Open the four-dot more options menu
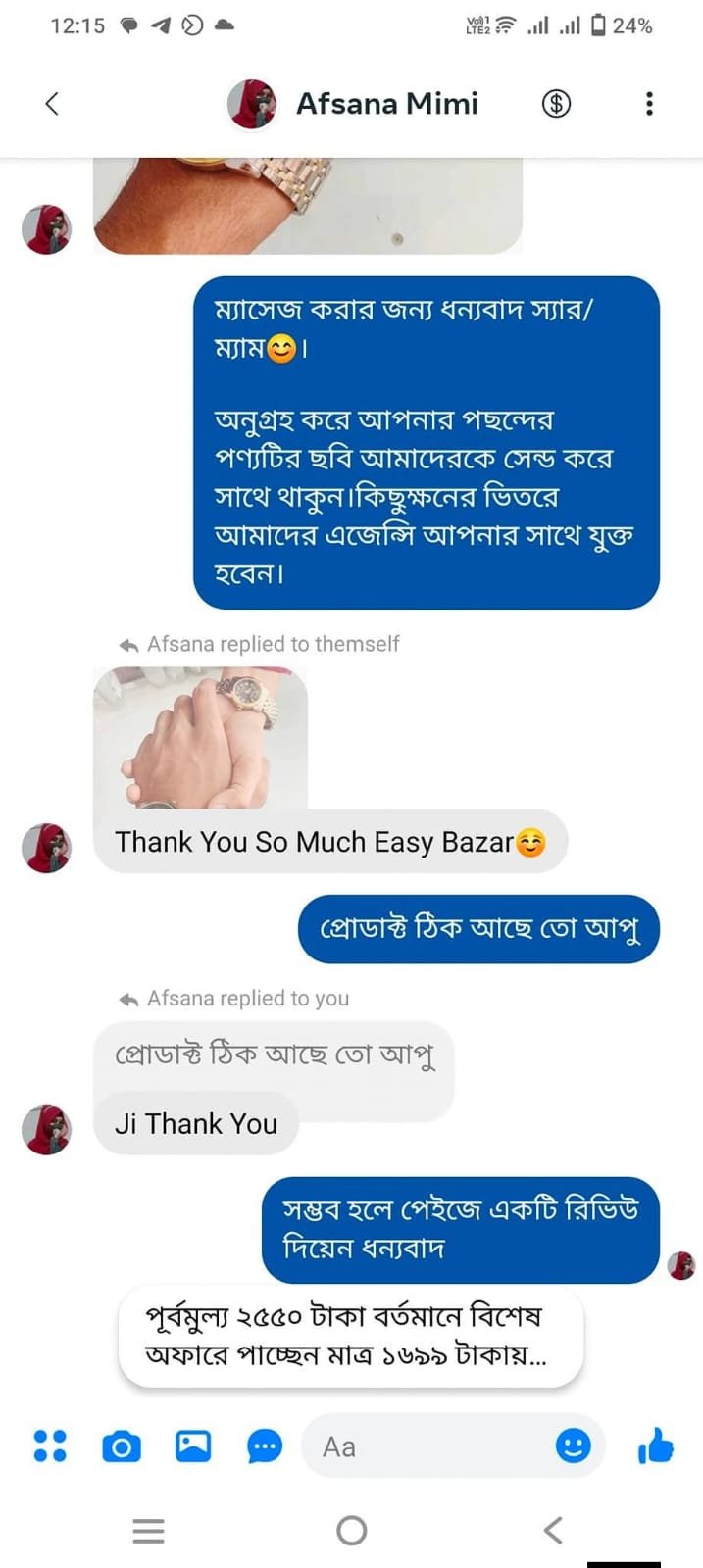The height and width of the screenshot is (1568, 703). click(x=50, y=1445)
